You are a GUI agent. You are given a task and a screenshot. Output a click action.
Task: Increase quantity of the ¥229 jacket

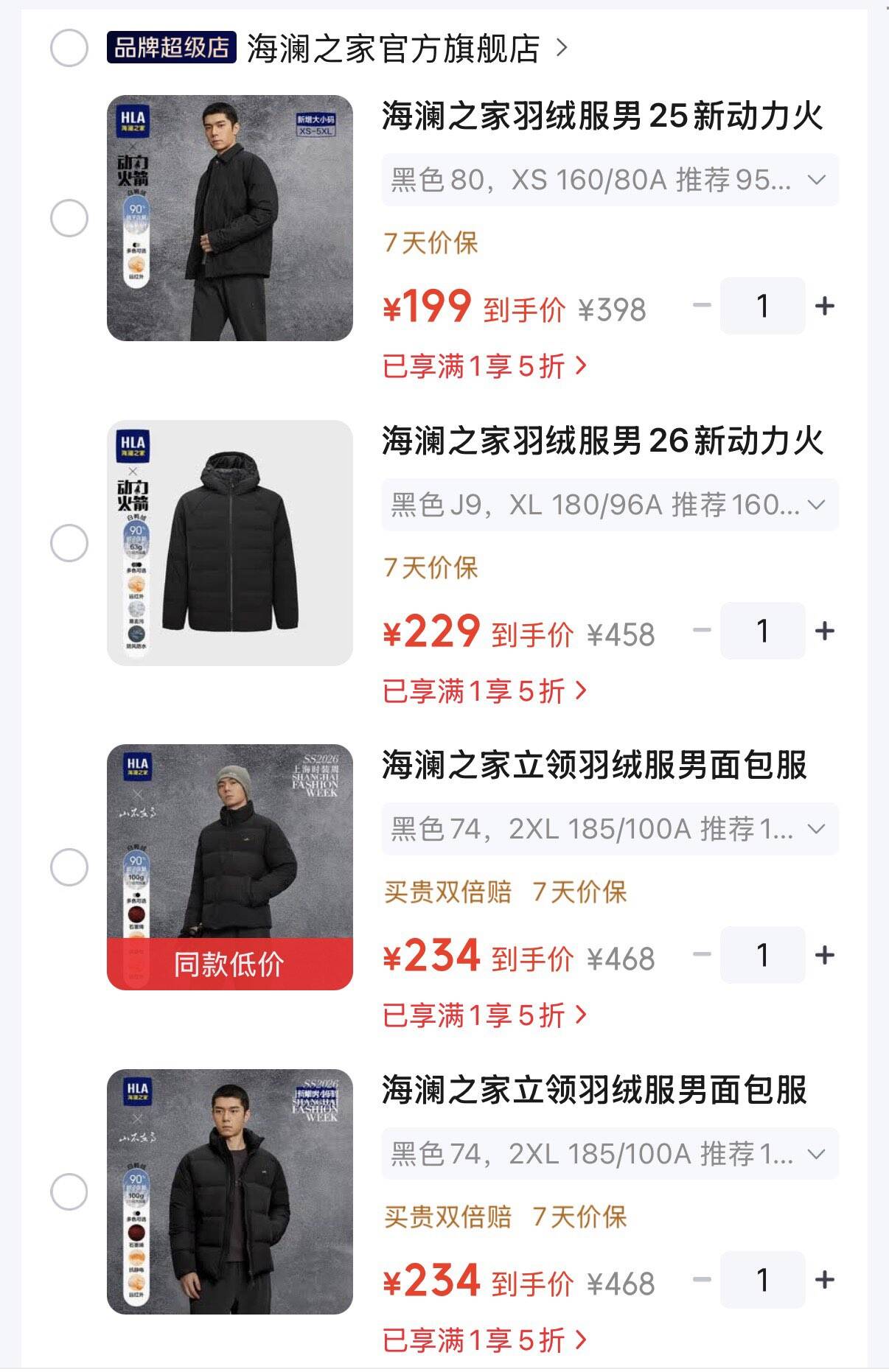[825, 631]
